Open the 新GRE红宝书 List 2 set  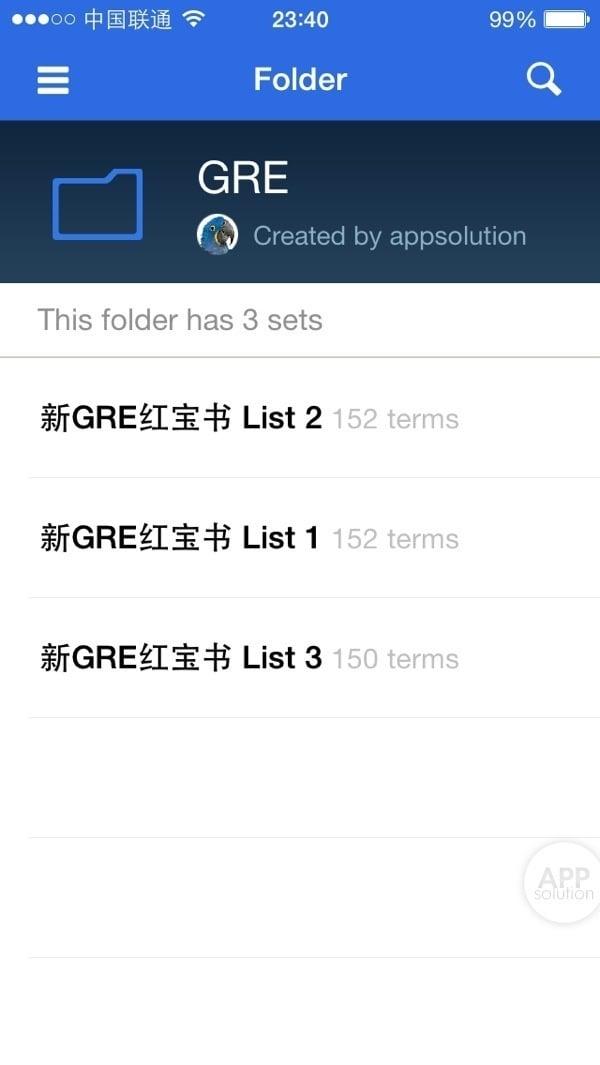tap(250, 418)
